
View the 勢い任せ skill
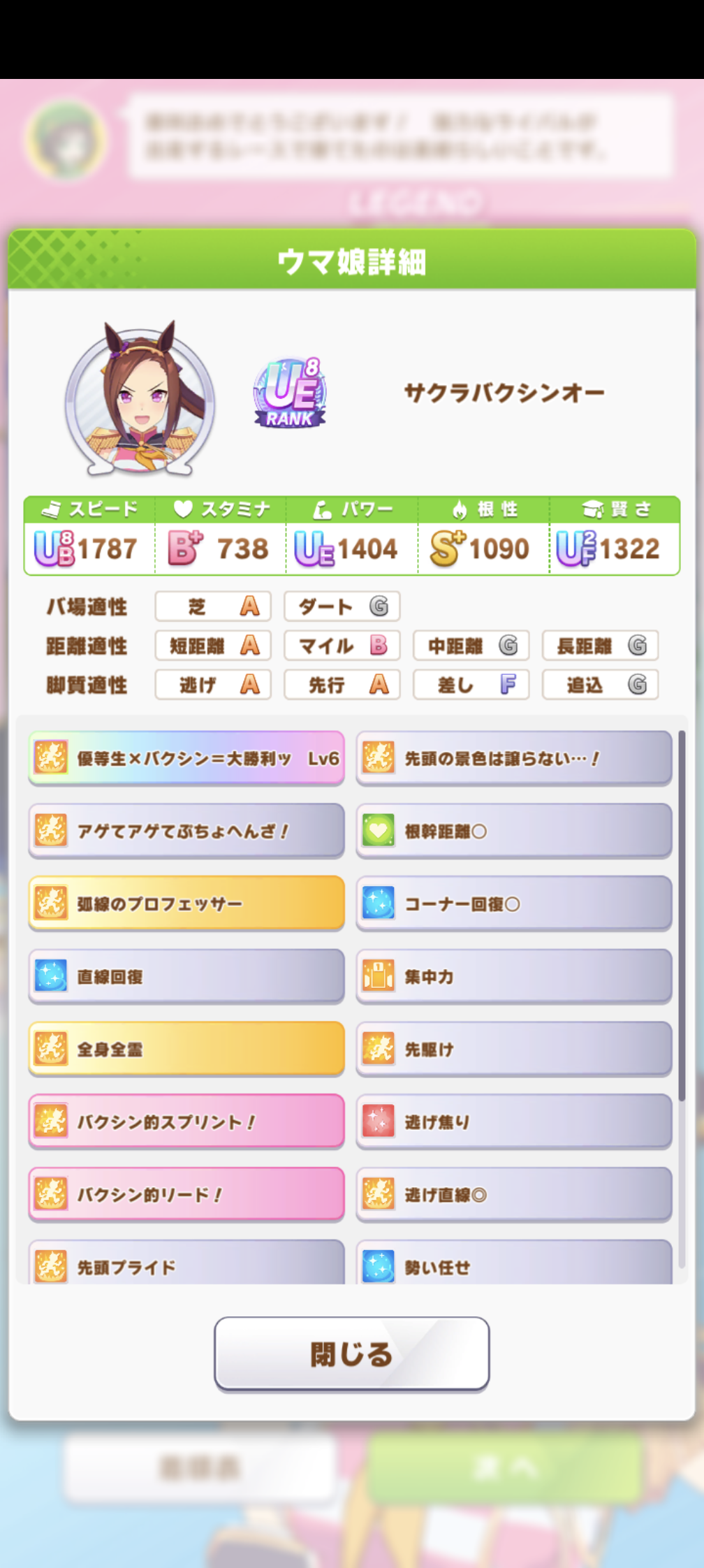point(514,1263)
